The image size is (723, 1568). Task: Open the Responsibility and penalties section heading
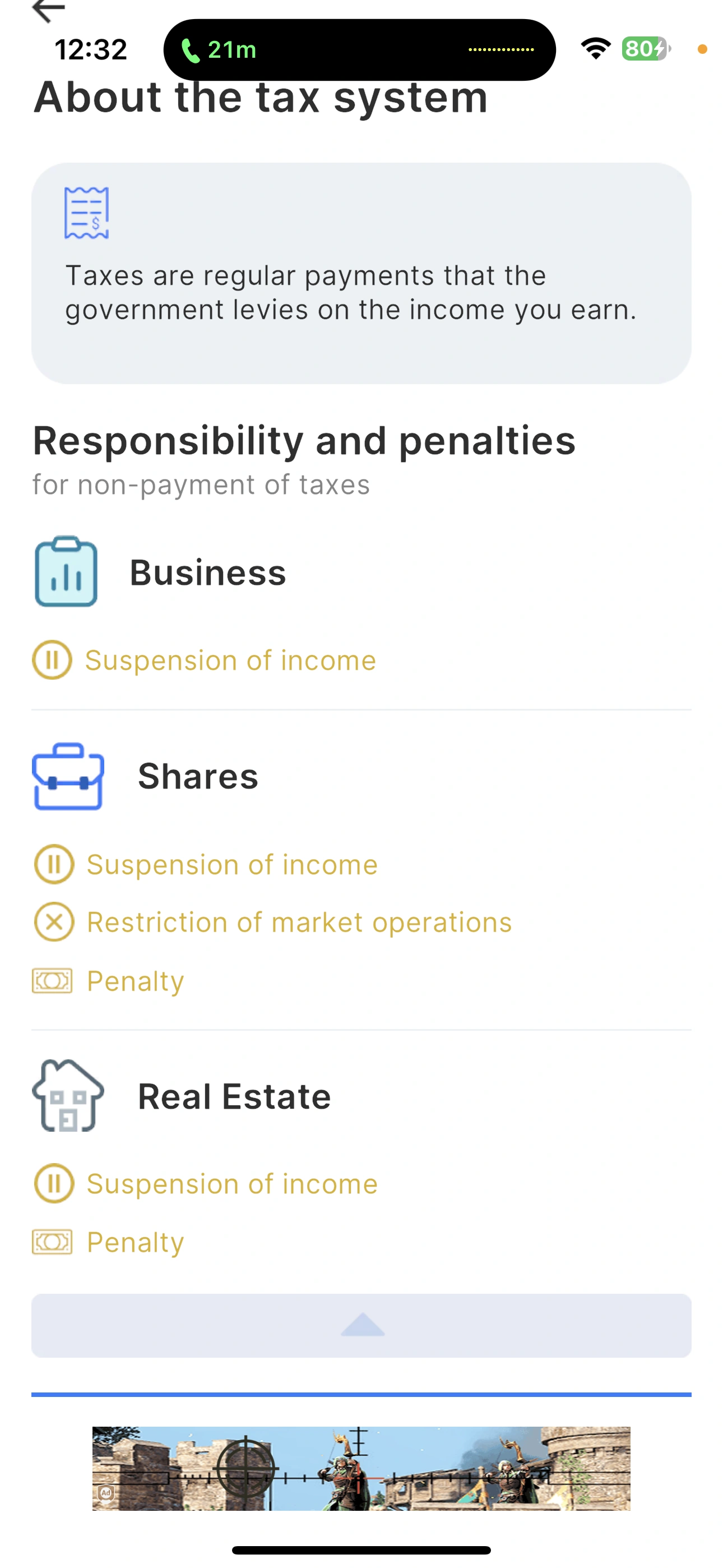pos(304,441)
